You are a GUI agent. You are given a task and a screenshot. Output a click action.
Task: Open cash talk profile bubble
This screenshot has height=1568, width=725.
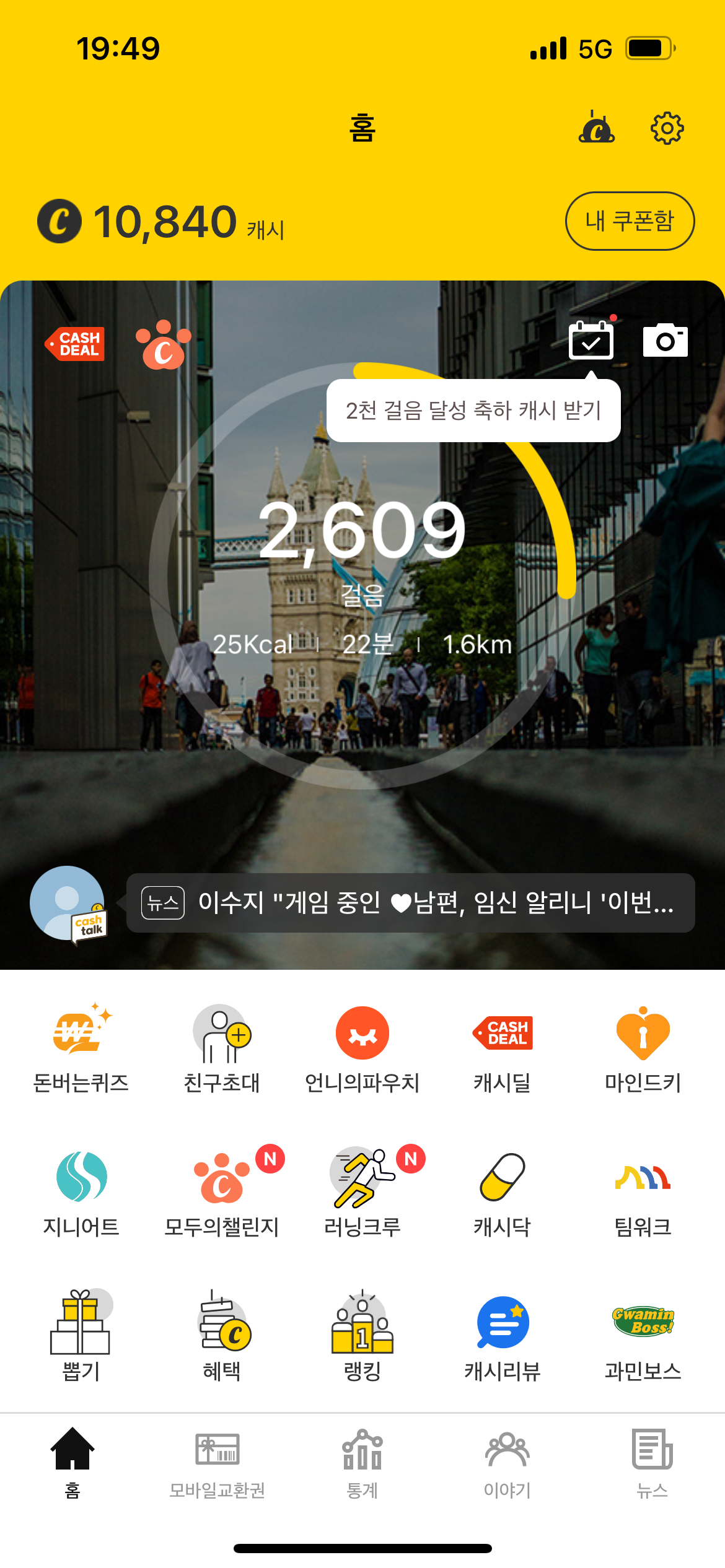[x=68, y=904]
